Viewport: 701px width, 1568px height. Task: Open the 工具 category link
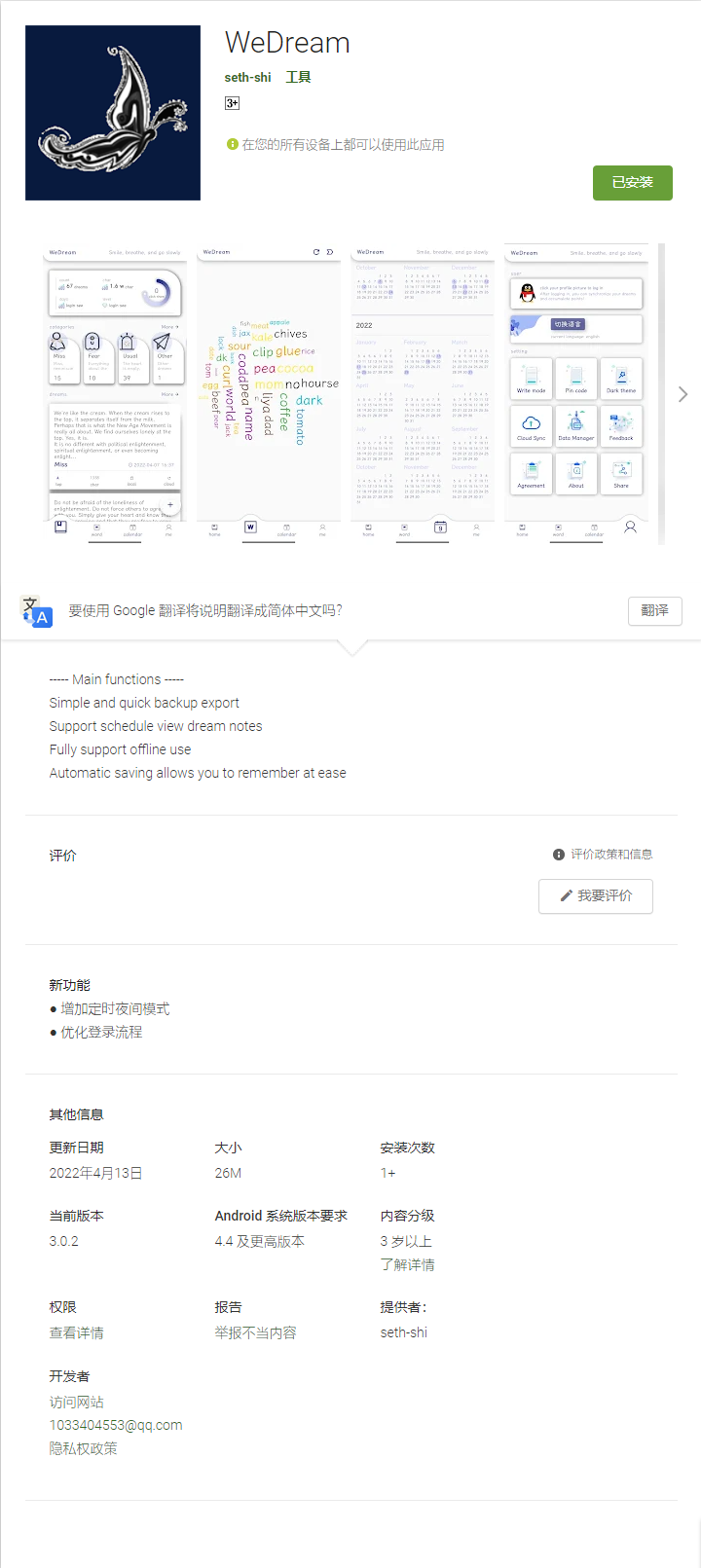coord(298,77)
